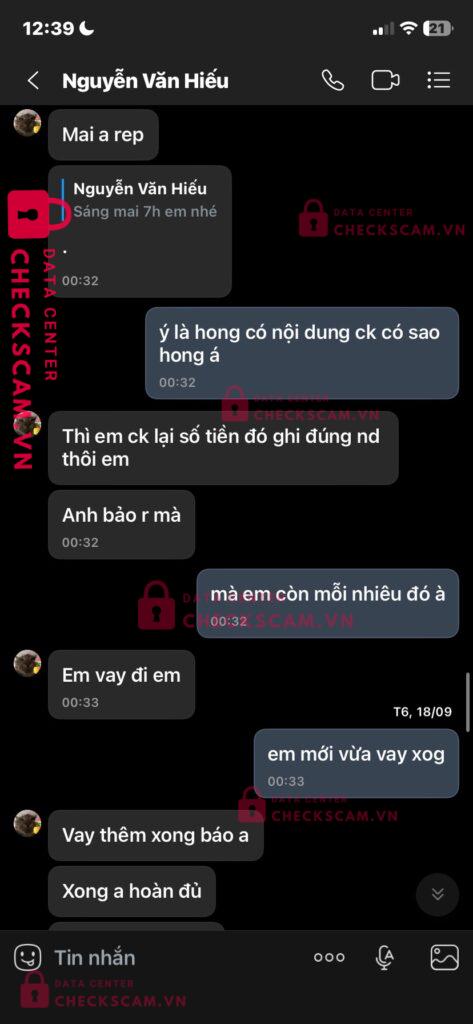Start a voice call with Nguyễn Văn Hiếu
473x1024 pixels.
coord(333,80)
